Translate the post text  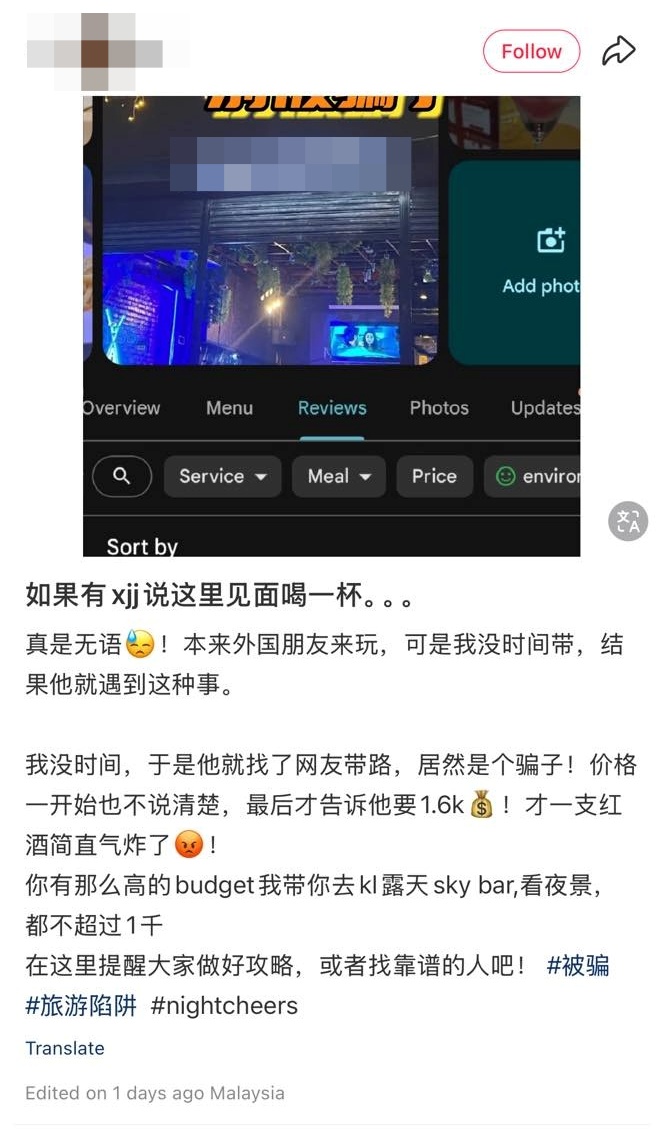tap(65, 1048)
